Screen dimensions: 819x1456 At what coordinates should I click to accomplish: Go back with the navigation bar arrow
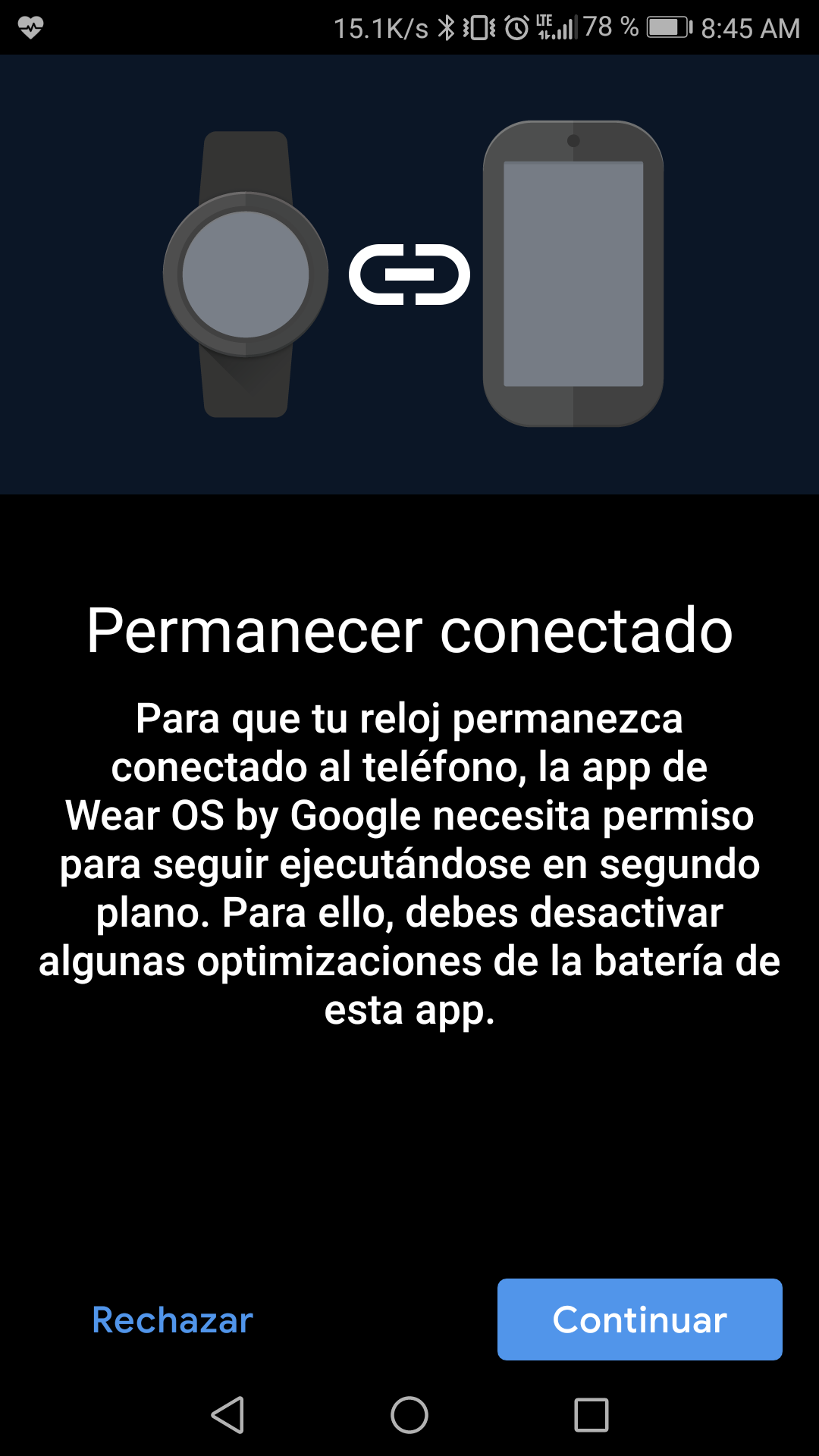point(227,1415)
